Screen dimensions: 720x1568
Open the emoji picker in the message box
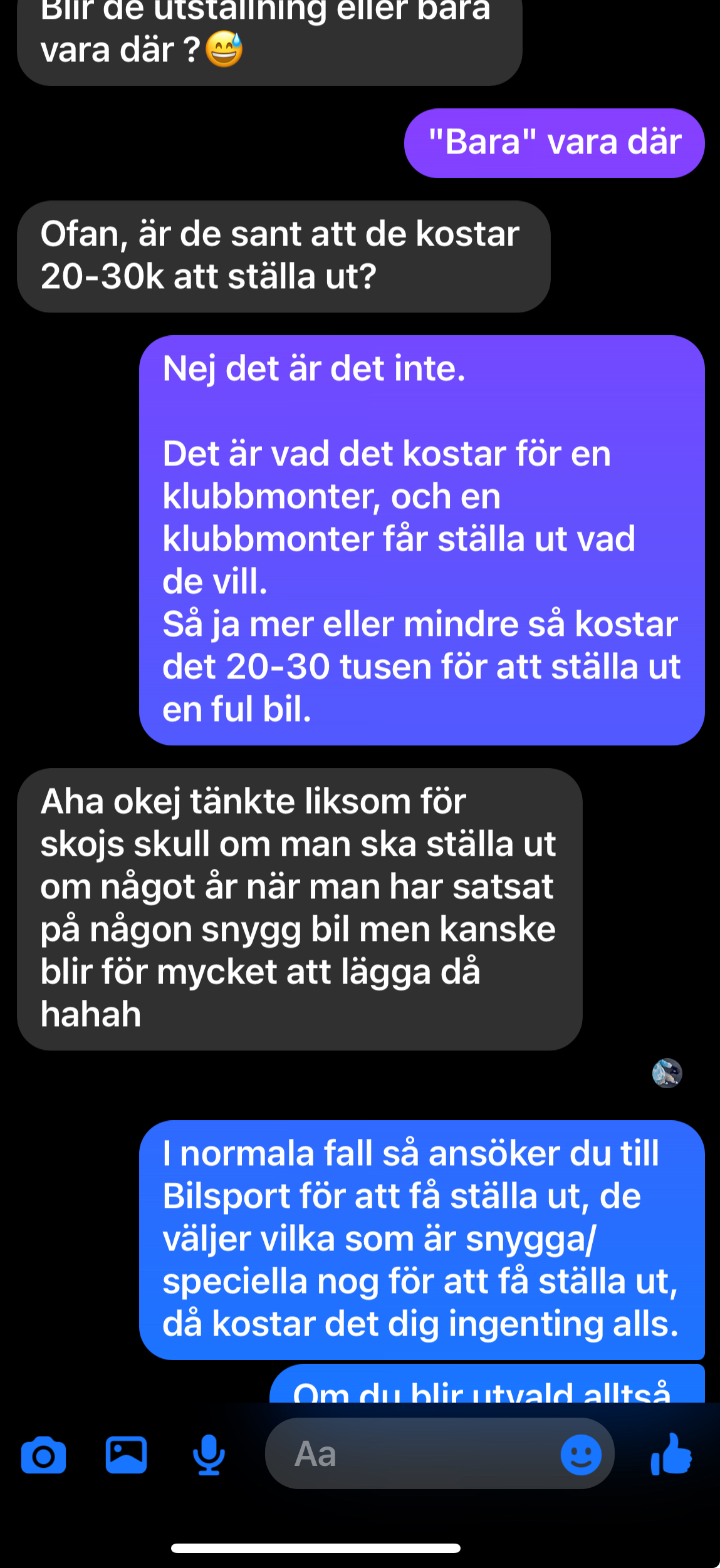(581, 1455)
